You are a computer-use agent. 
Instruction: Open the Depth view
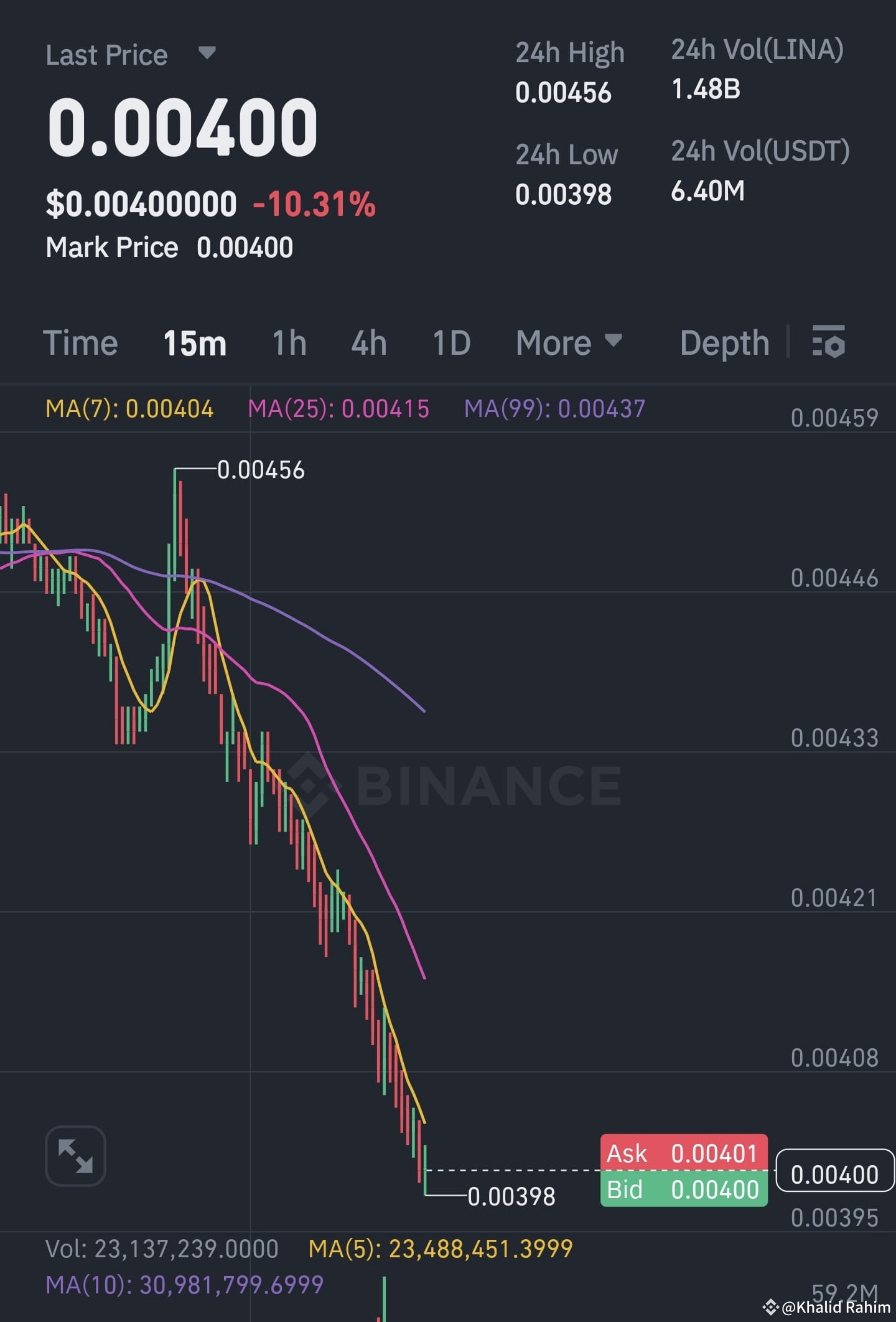pos(724,342)
